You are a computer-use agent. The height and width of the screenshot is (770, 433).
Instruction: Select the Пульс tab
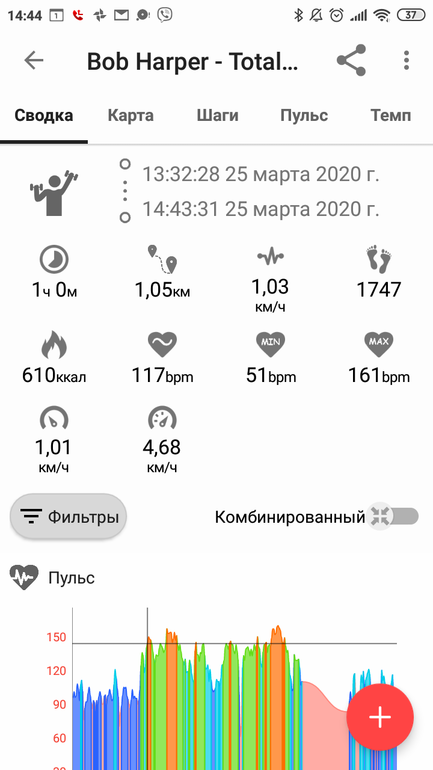(x=304, y=116)
